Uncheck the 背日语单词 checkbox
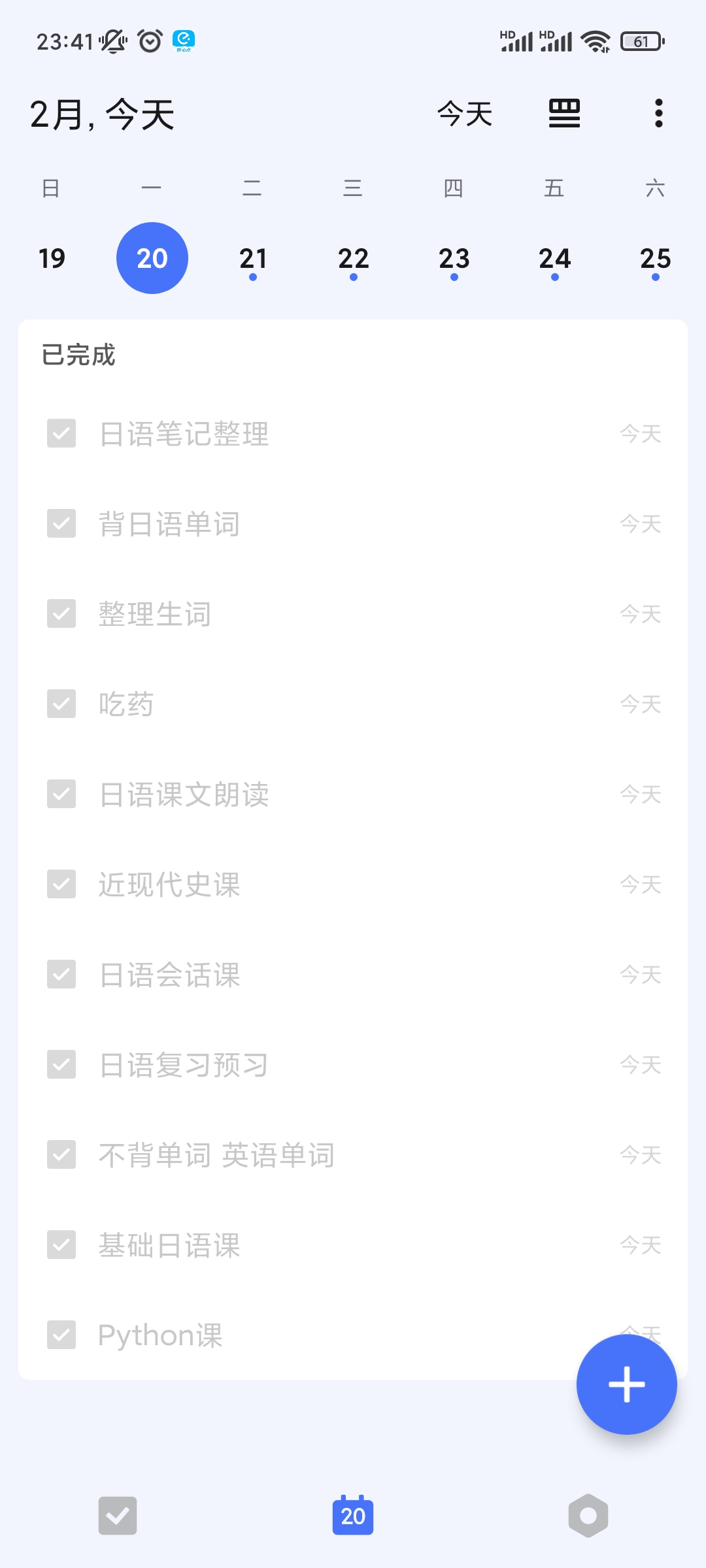 click(61, 524)
